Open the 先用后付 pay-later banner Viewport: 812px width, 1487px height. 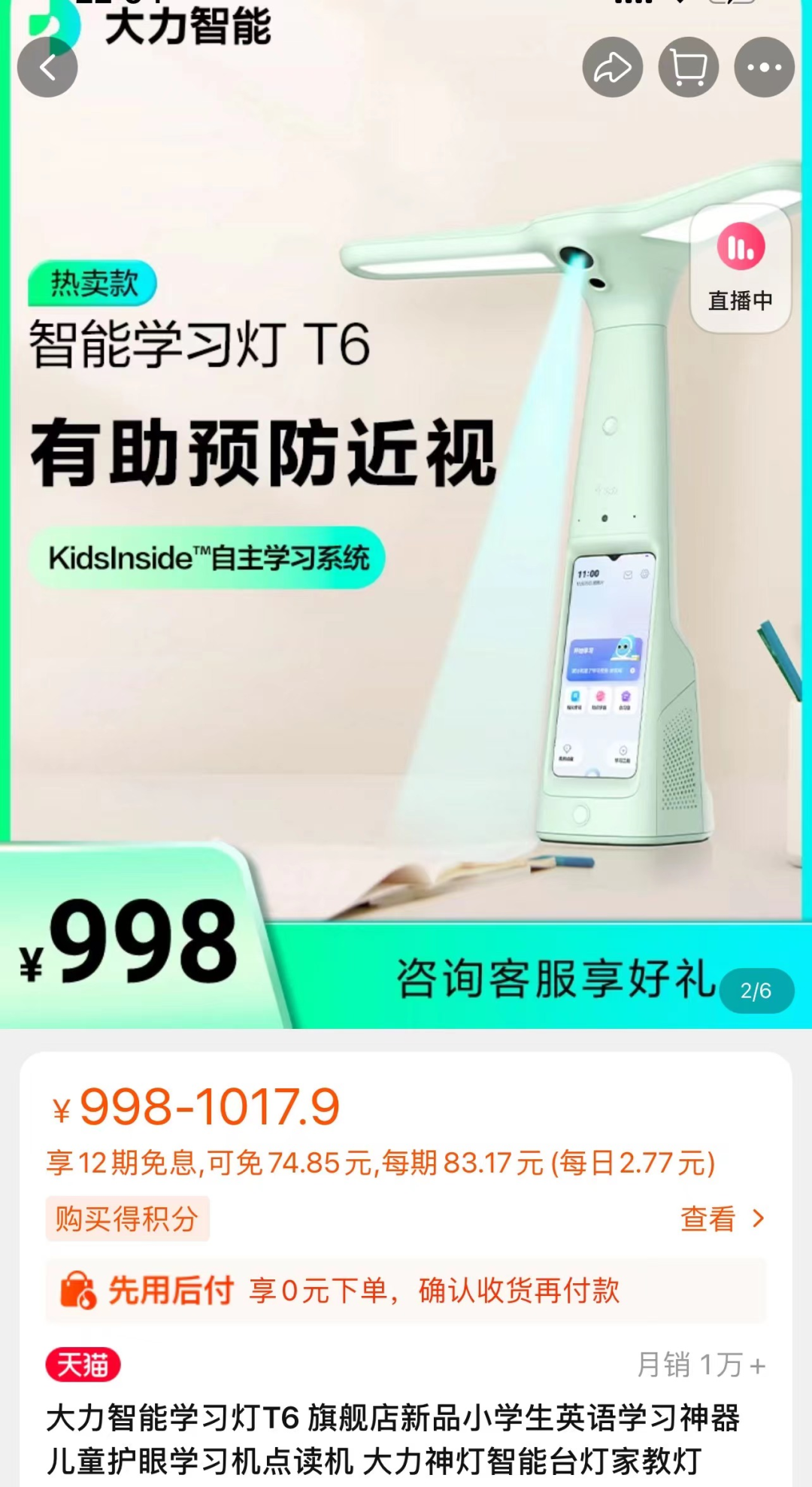pyautogui.click(x=406, y=1291)
